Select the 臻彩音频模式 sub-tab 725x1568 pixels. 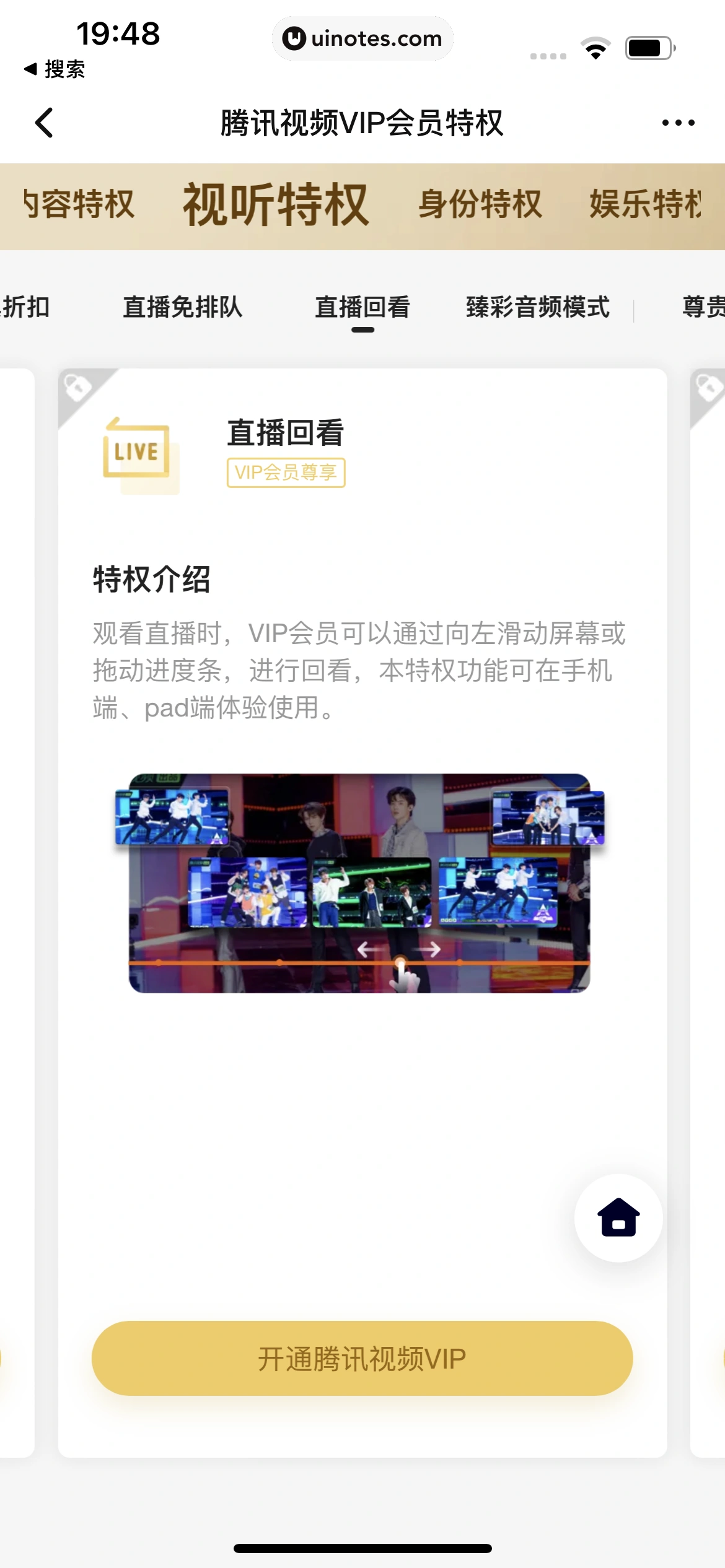coord(537,307)
